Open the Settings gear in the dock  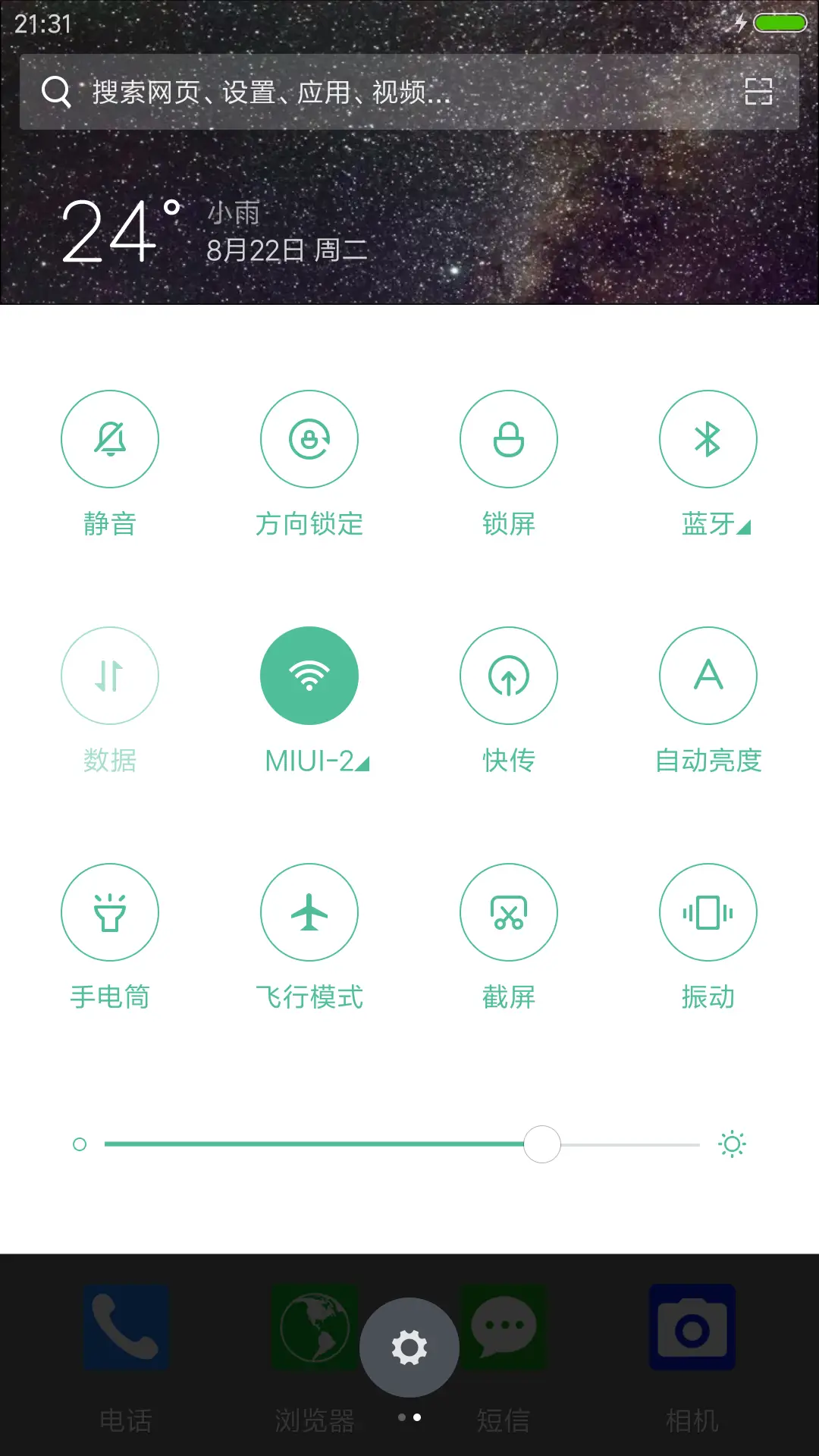(x=409, y=1348)
